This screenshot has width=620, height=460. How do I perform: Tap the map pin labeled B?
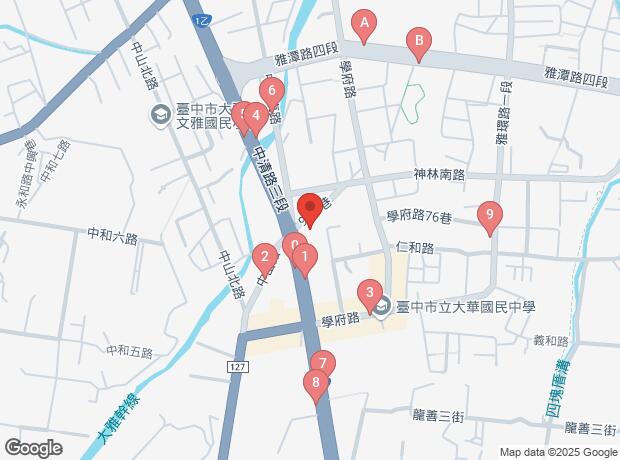tap(419, 42)
